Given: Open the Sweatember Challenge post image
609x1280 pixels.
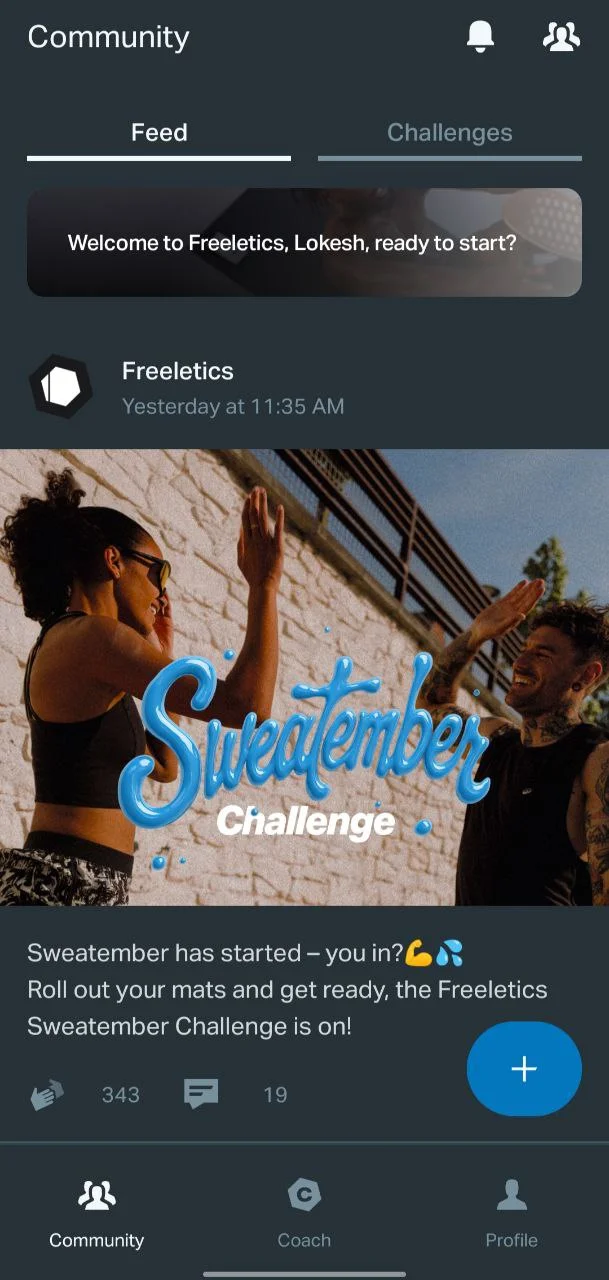Looking at the screenshot, I should tap(304, 677).
